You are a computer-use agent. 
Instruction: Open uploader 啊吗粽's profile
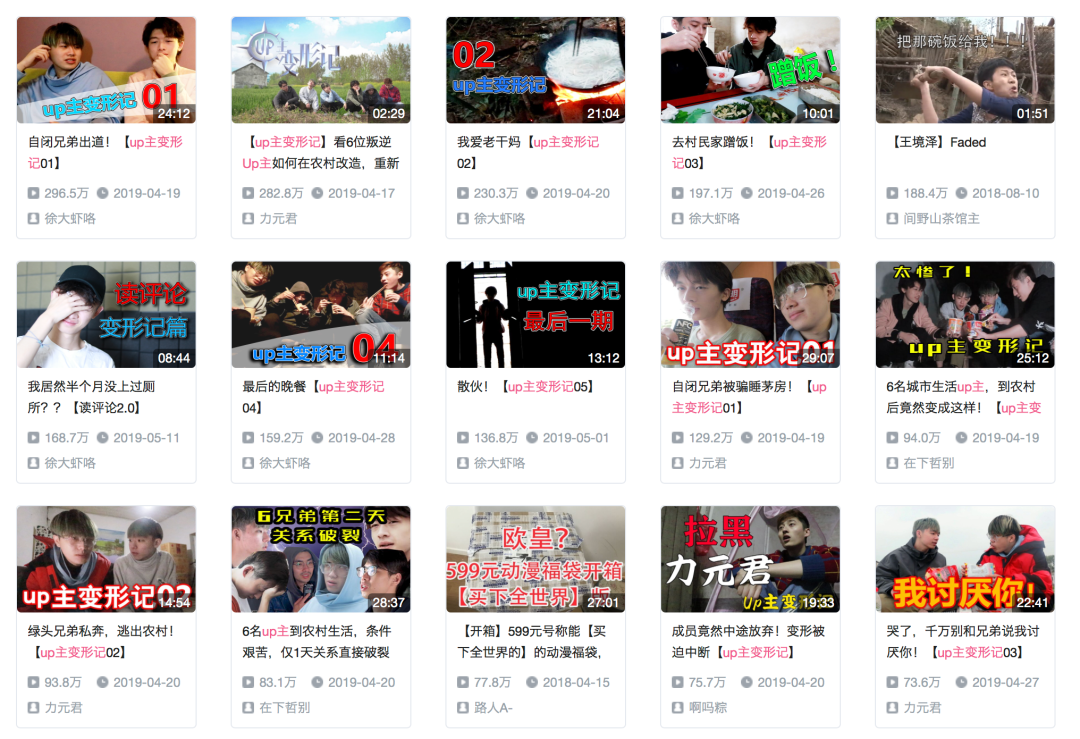point(707,707)
